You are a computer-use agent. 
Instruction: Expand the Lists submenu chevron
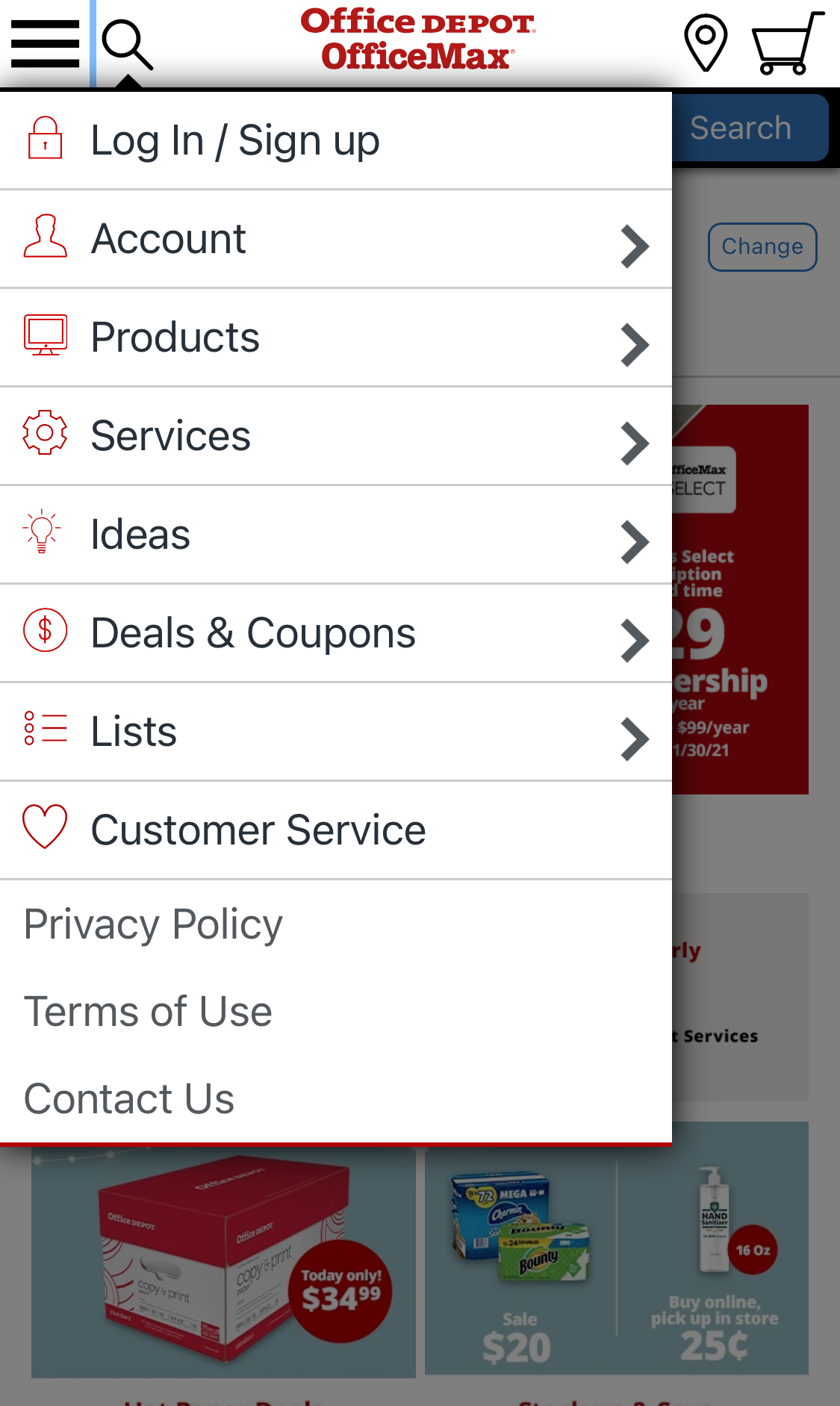point(633,738)
